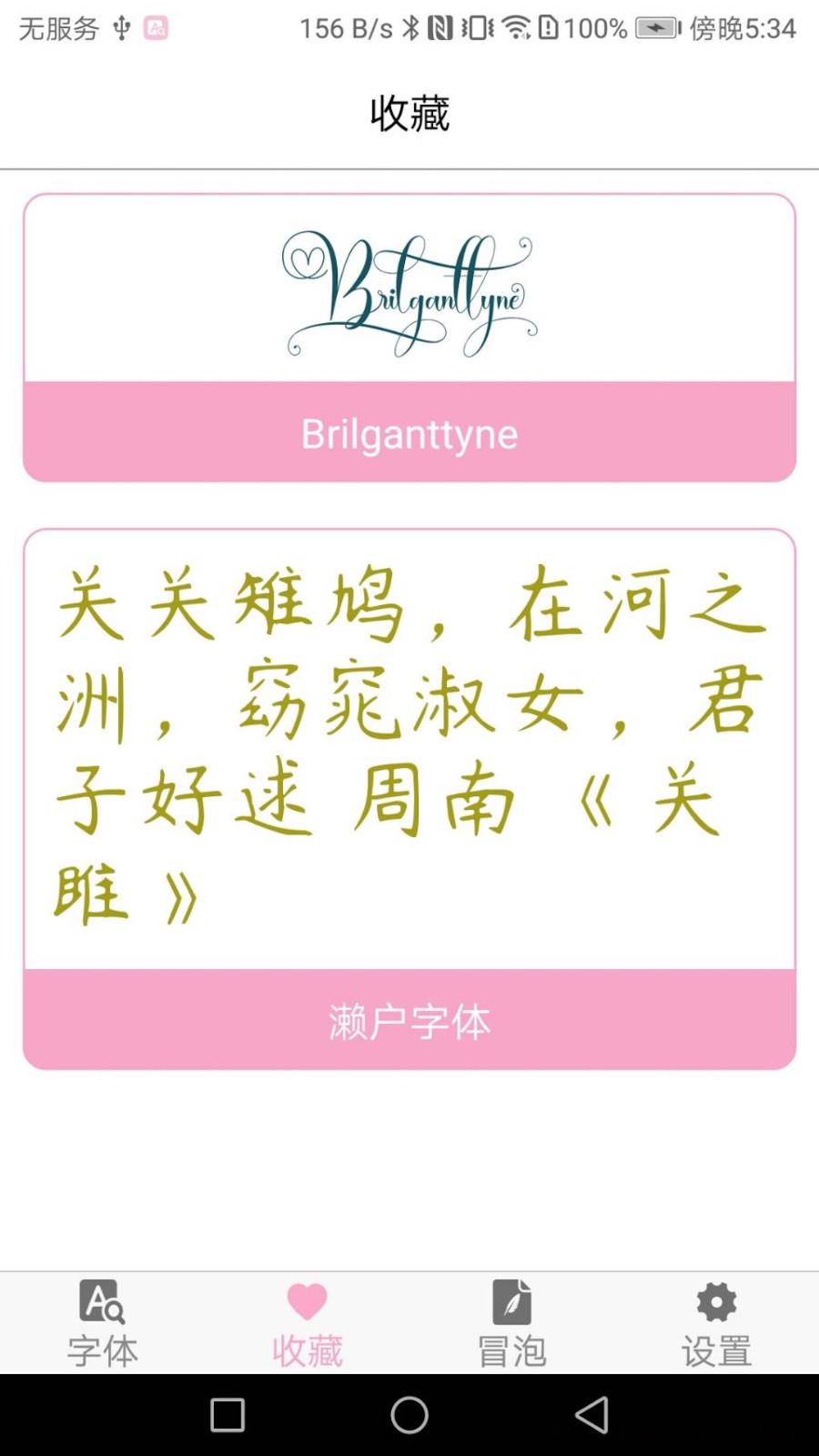Tap the system back button
The image size is (819, 1456).
[x=592, y=1415]
